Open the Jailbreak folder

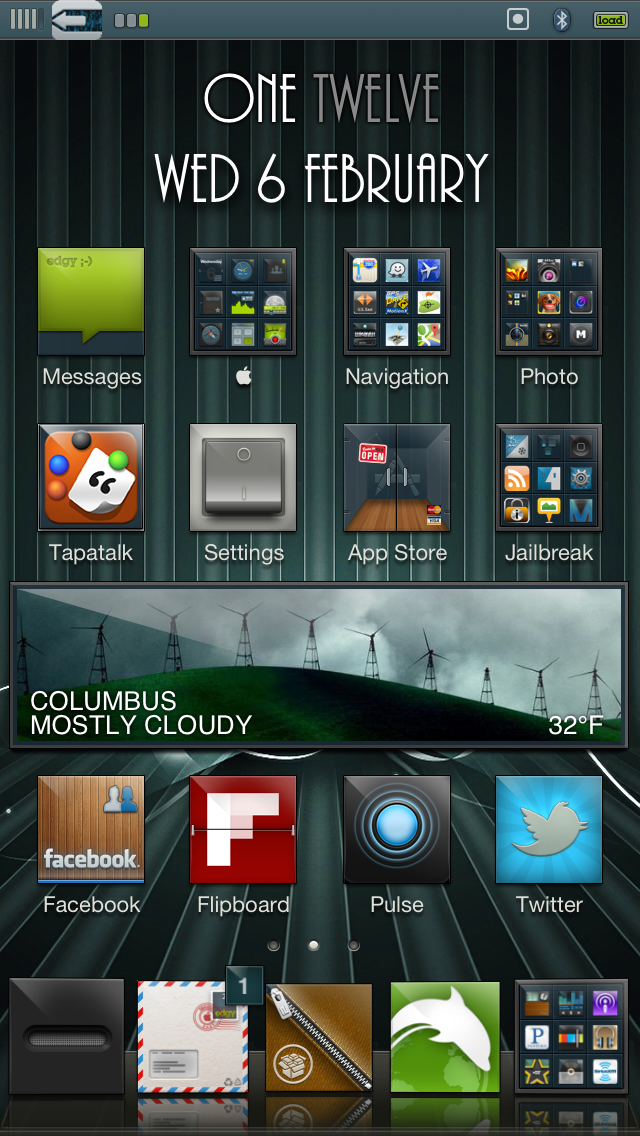pos(549,478)
